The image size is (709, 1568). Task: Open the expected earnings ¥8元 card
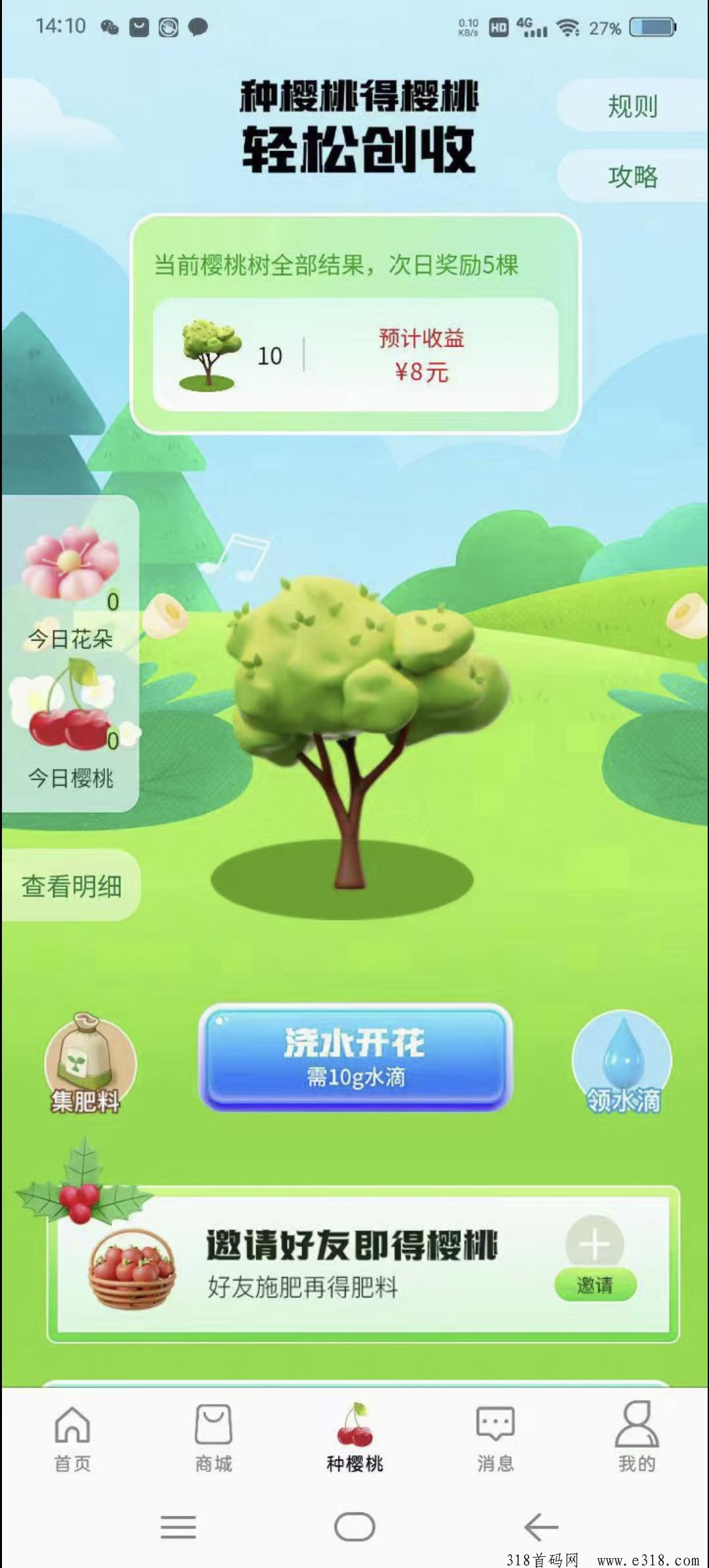click(421, 355)
